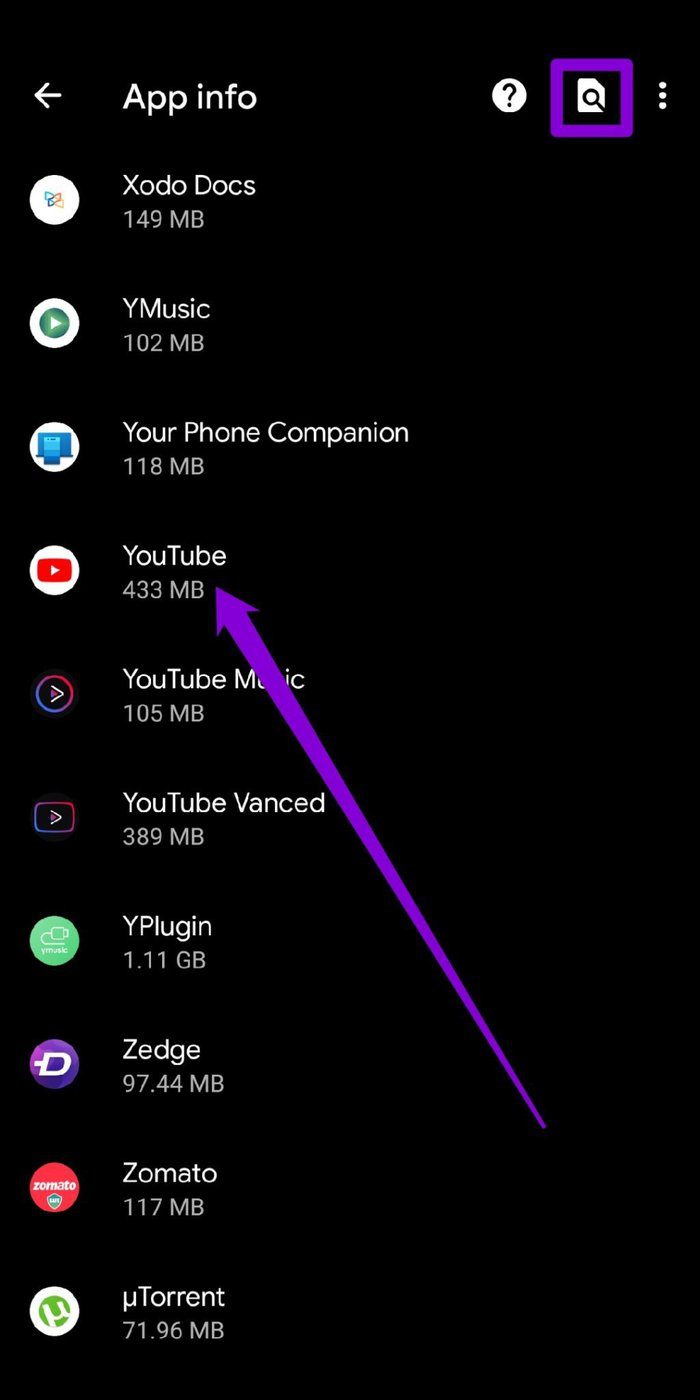Screen dimensions: 700x1400
Task: Open Xodo Docs app info
Action: 350,201
